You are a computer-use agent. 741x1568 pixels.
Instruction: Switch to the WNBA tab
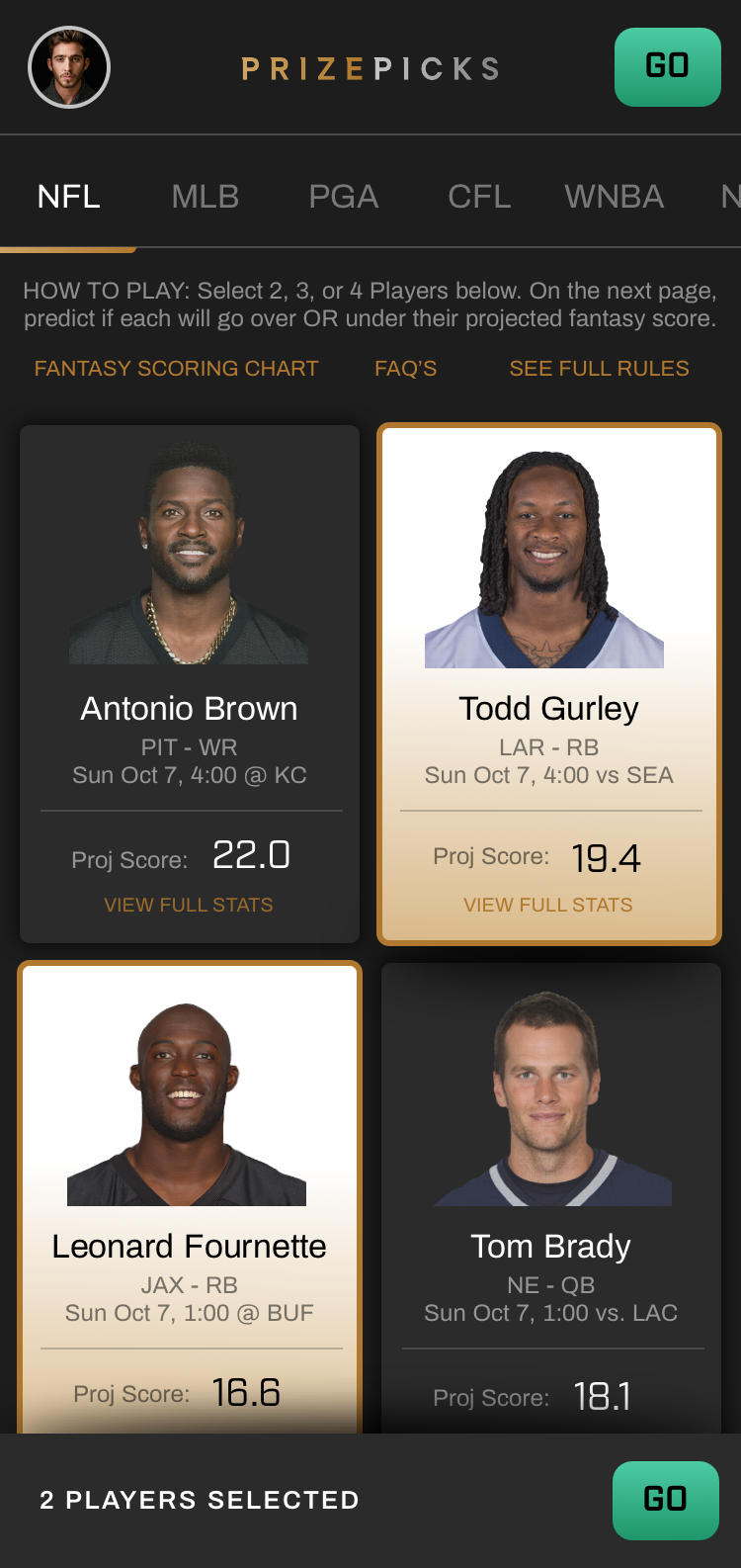tap(614, 197)
